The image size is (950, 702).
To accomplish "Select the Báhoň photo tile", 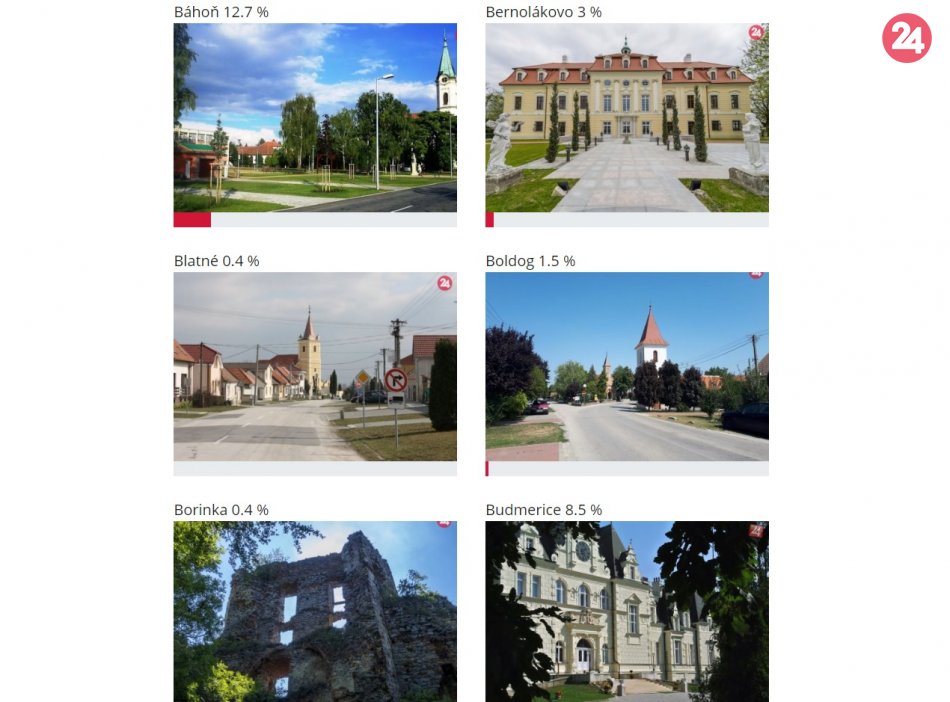I will tap(315, 118).
